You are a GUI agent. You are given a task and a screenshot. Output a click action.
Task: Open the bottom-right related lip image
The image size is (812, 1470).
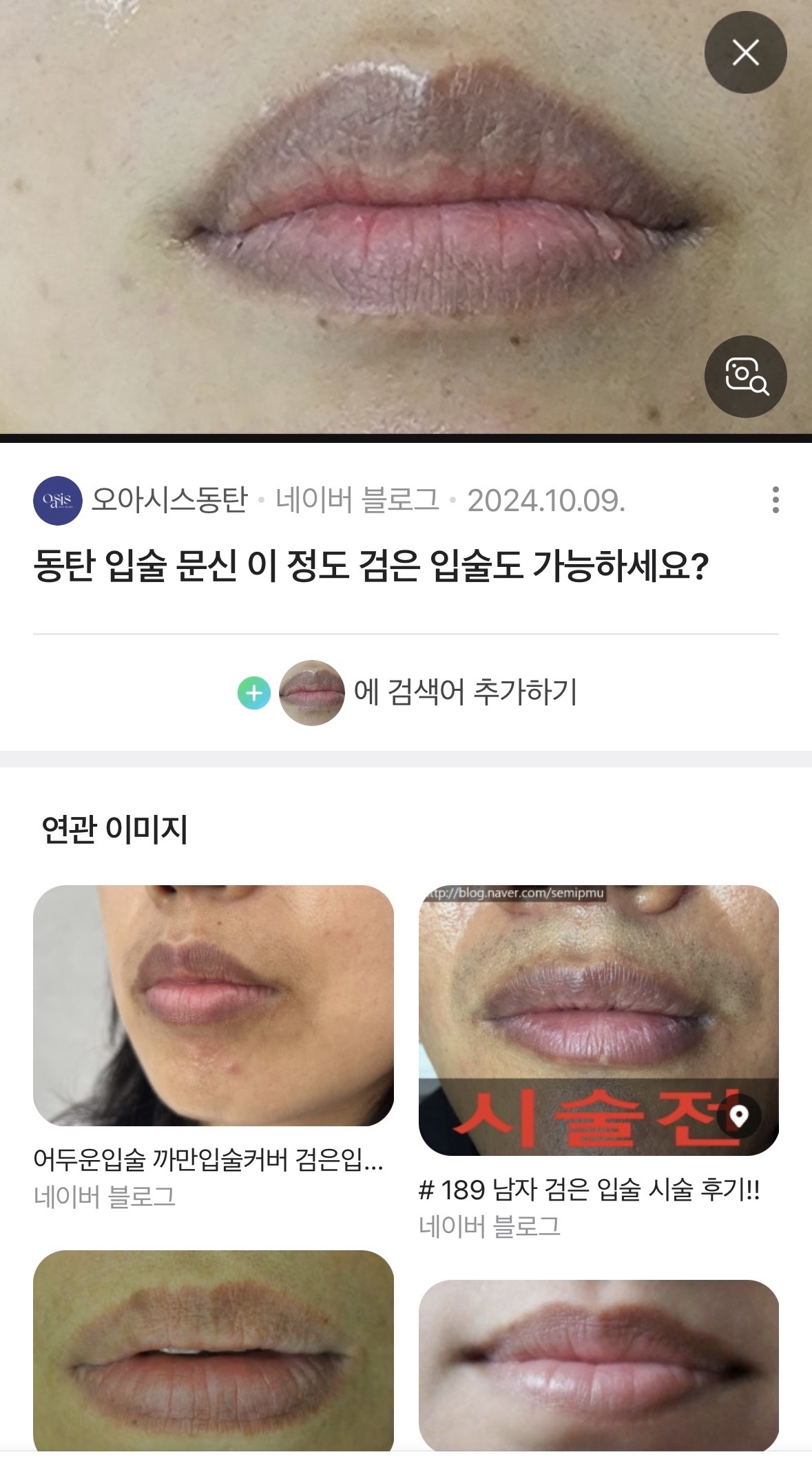pos(598,1364)
